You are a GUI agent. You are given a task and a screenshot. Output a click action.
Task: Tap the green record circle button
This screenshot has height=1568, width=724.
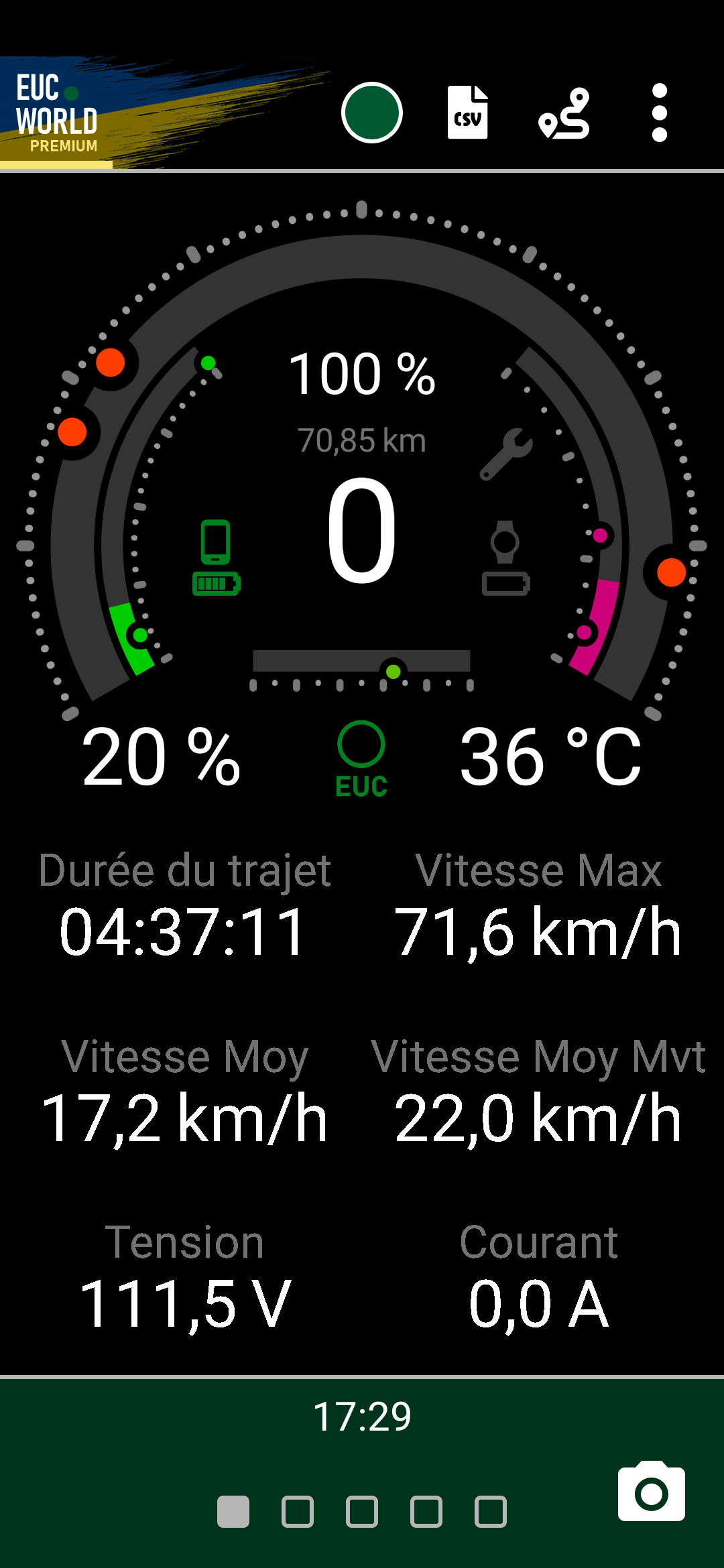click(x=371, y=113)
